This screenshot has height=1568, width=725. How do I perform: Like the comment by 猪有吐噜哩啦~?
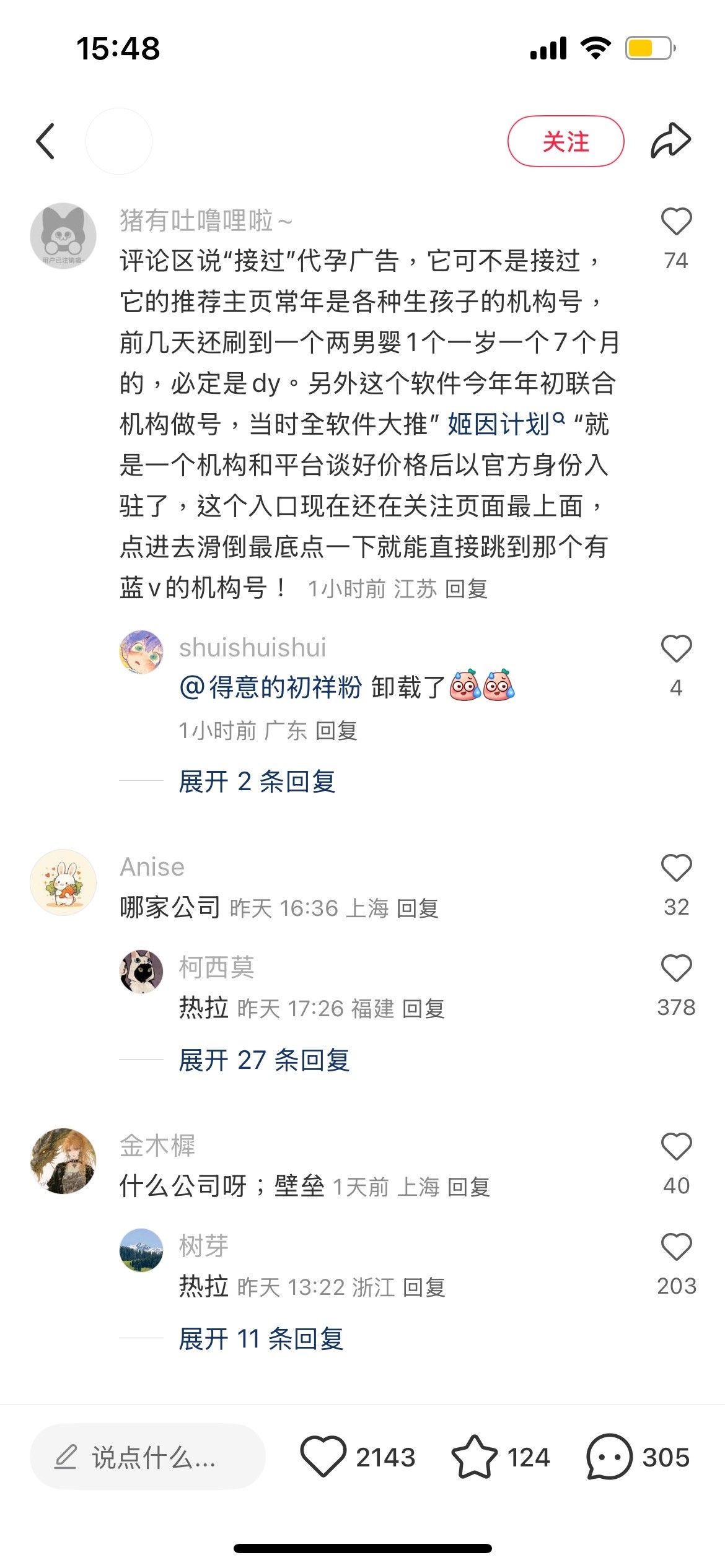[676, 222]
